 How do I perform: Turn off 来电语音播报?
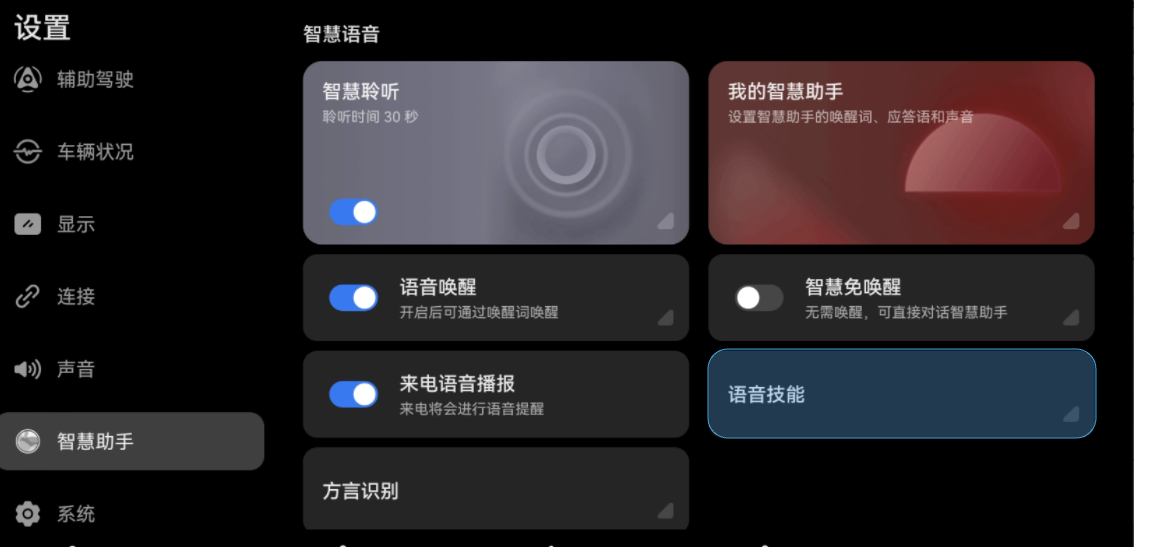pos(353,394)
